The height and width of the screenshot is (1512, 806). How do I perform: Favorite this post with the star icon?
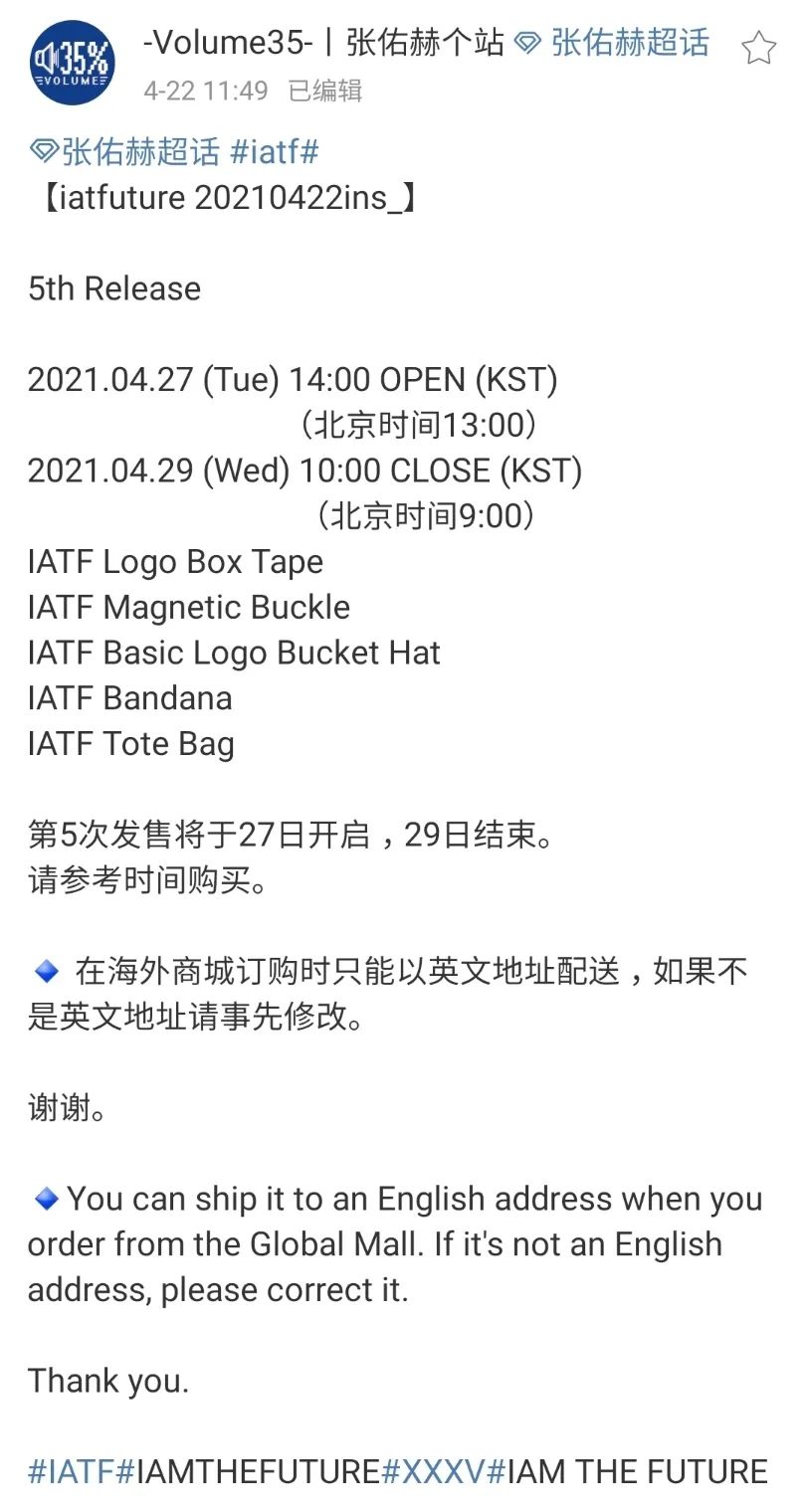pos(759,47)
